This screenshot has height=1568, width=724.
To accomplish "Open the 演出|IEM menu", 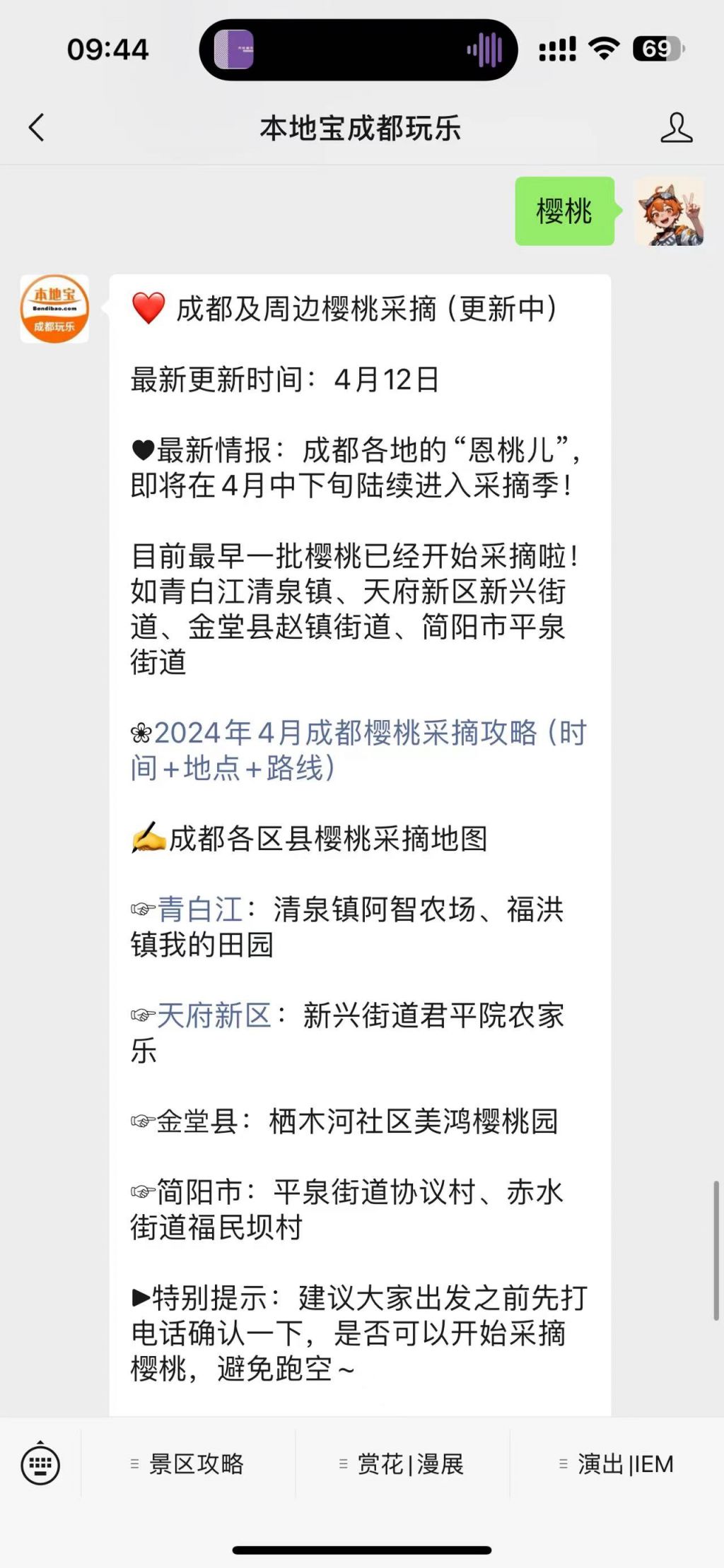I will 617,1464.
